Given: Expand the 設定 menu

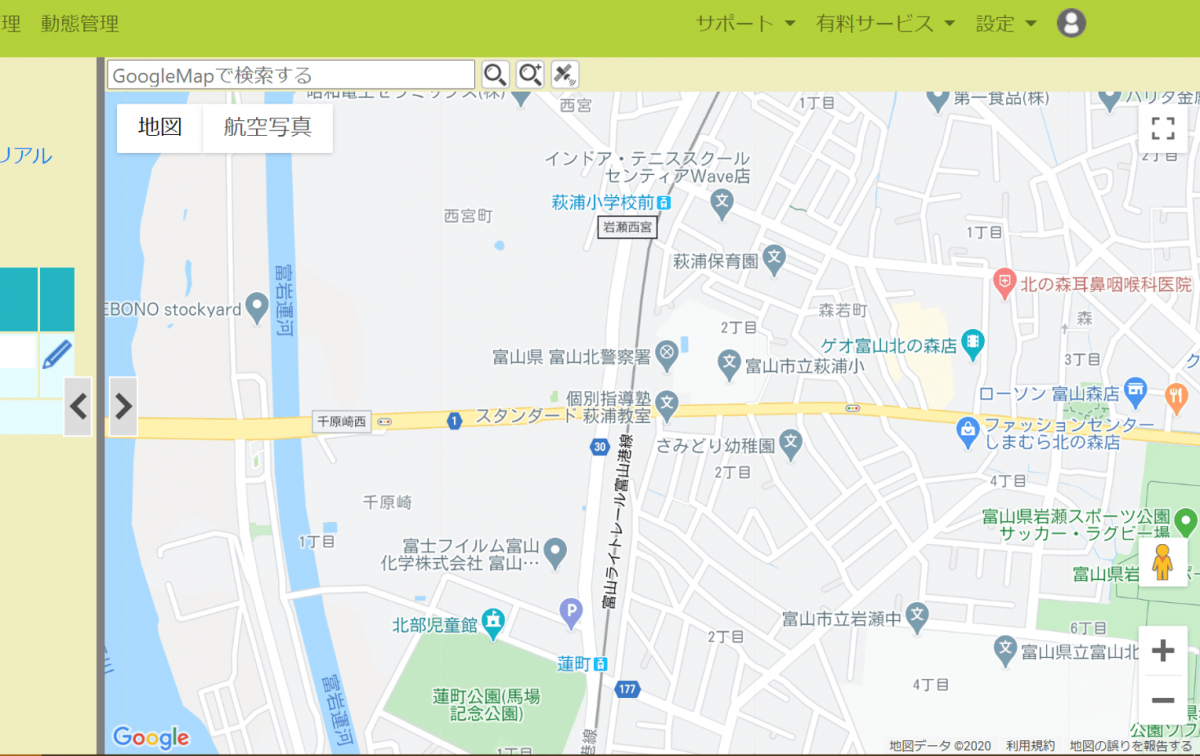Looking at the screenshot, I should click(x=1006, y=24).
